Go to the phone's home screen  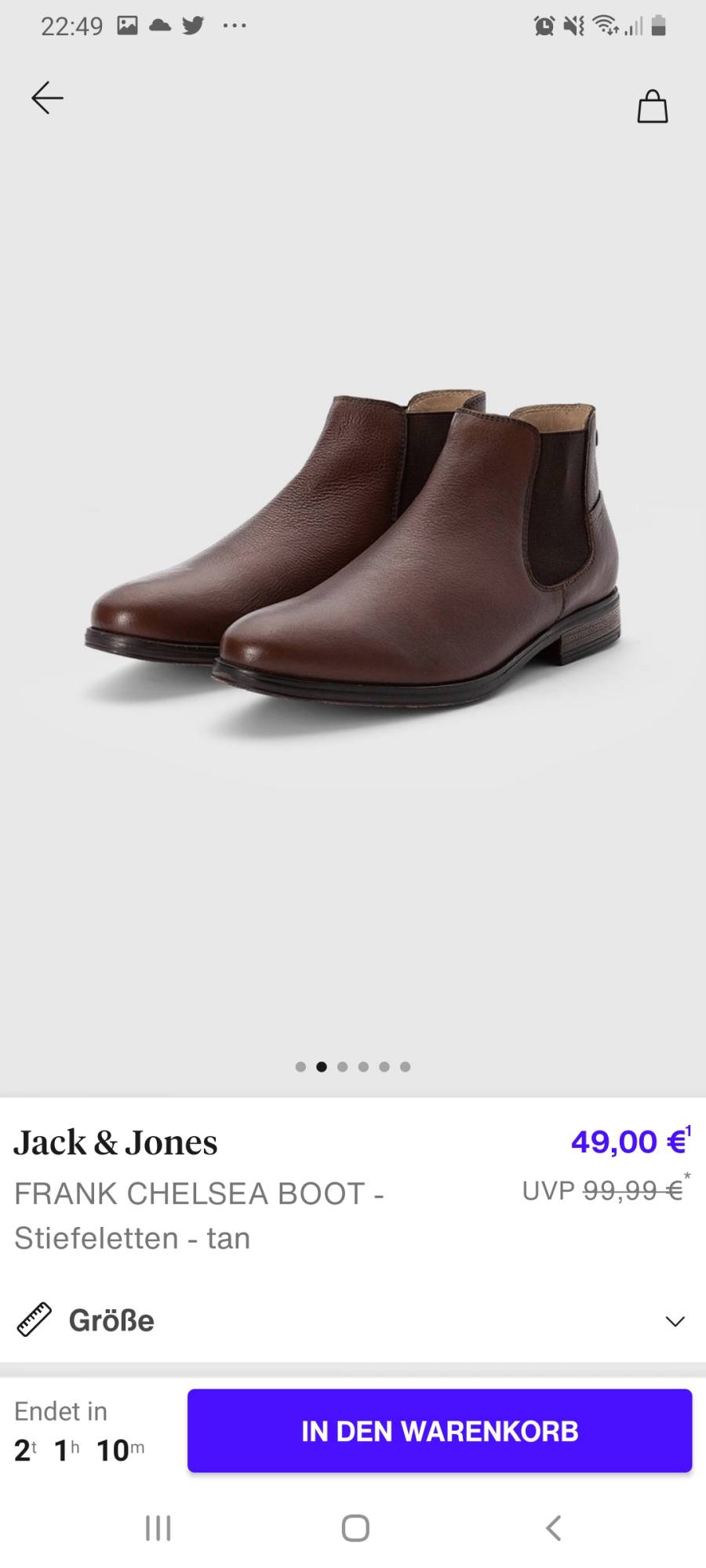coord(355,1527)
